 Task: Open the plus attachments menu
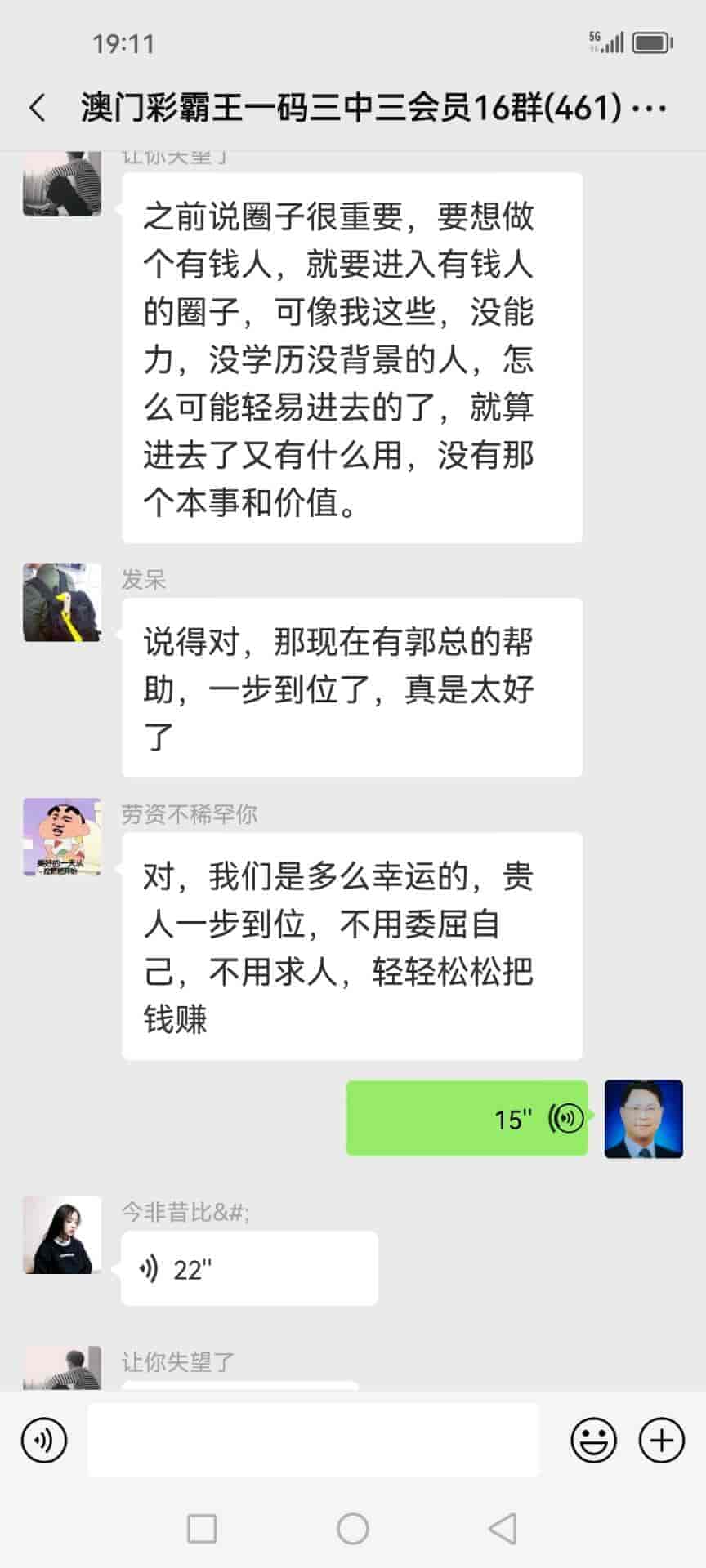(660, 1440)
